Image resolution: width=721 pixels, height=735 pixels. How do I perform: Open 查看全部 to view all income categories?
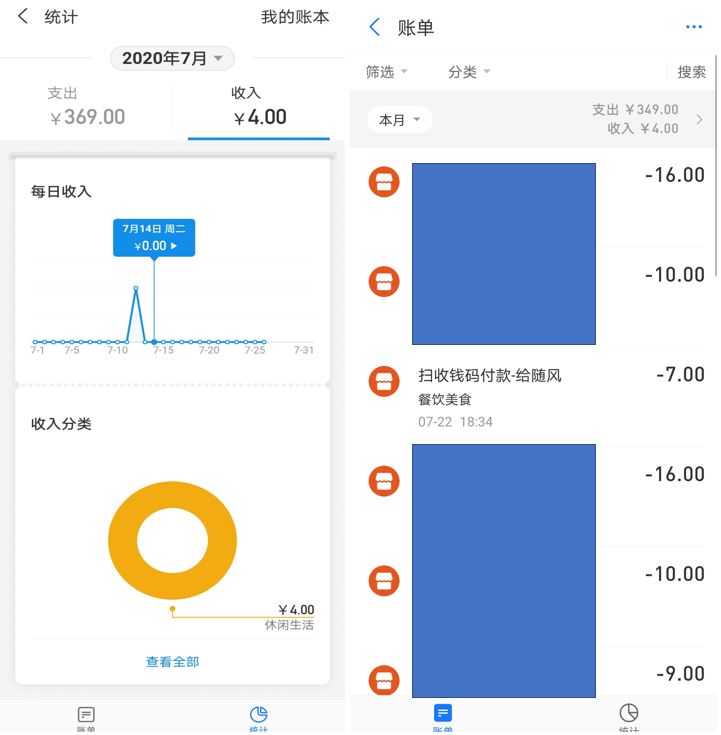pos(171,660)
